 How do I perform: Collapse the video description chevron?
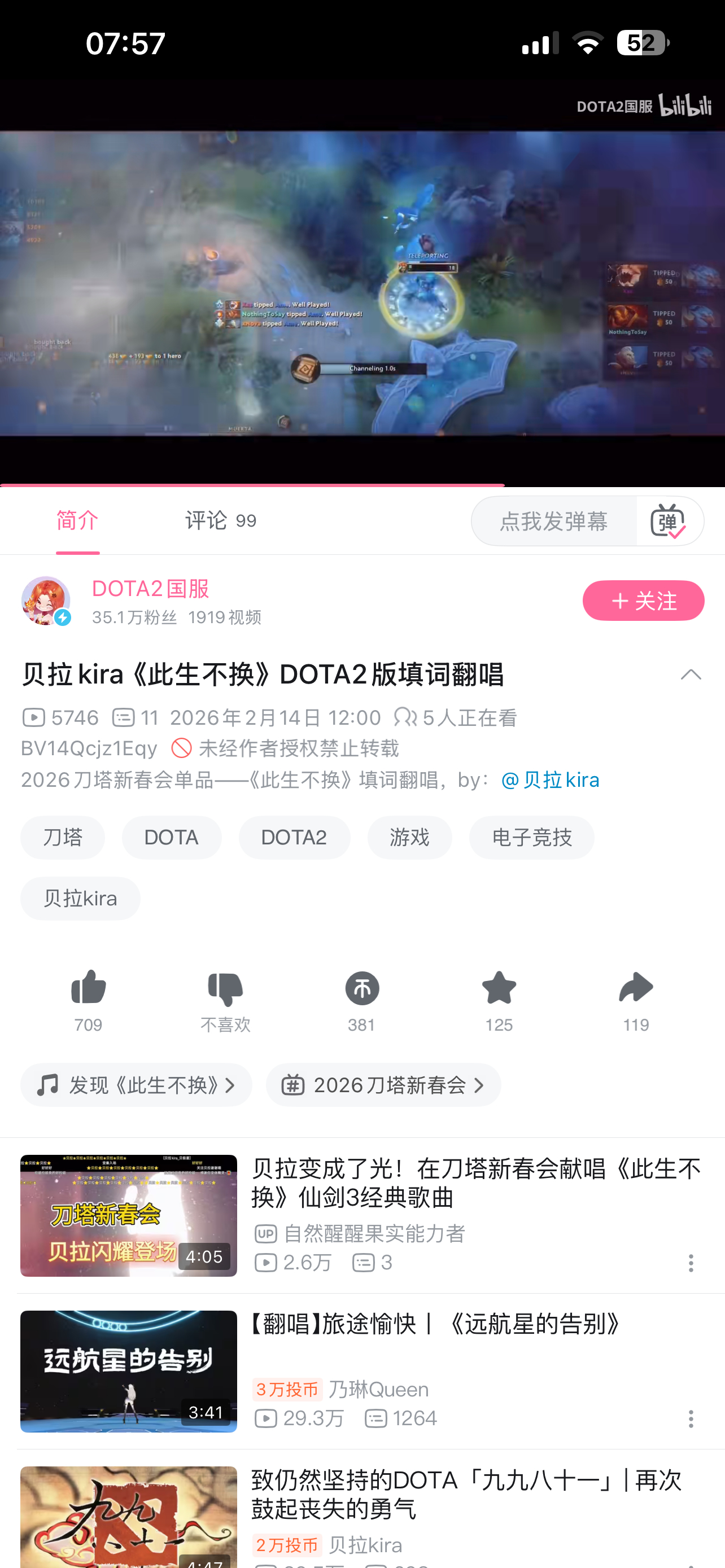(x=691, y=674)
